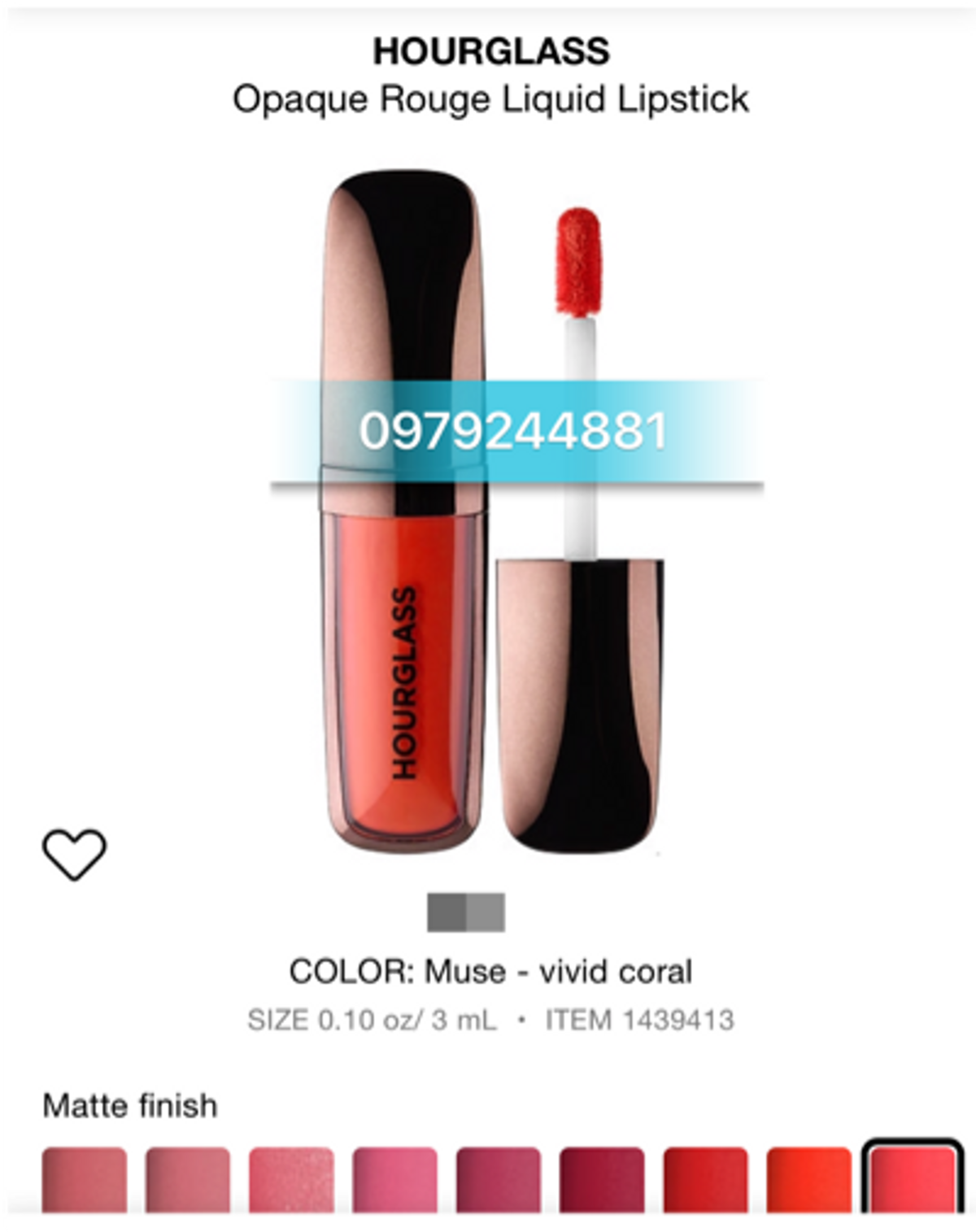Pick the berry magenta color swatch

tap(498, 1179)
